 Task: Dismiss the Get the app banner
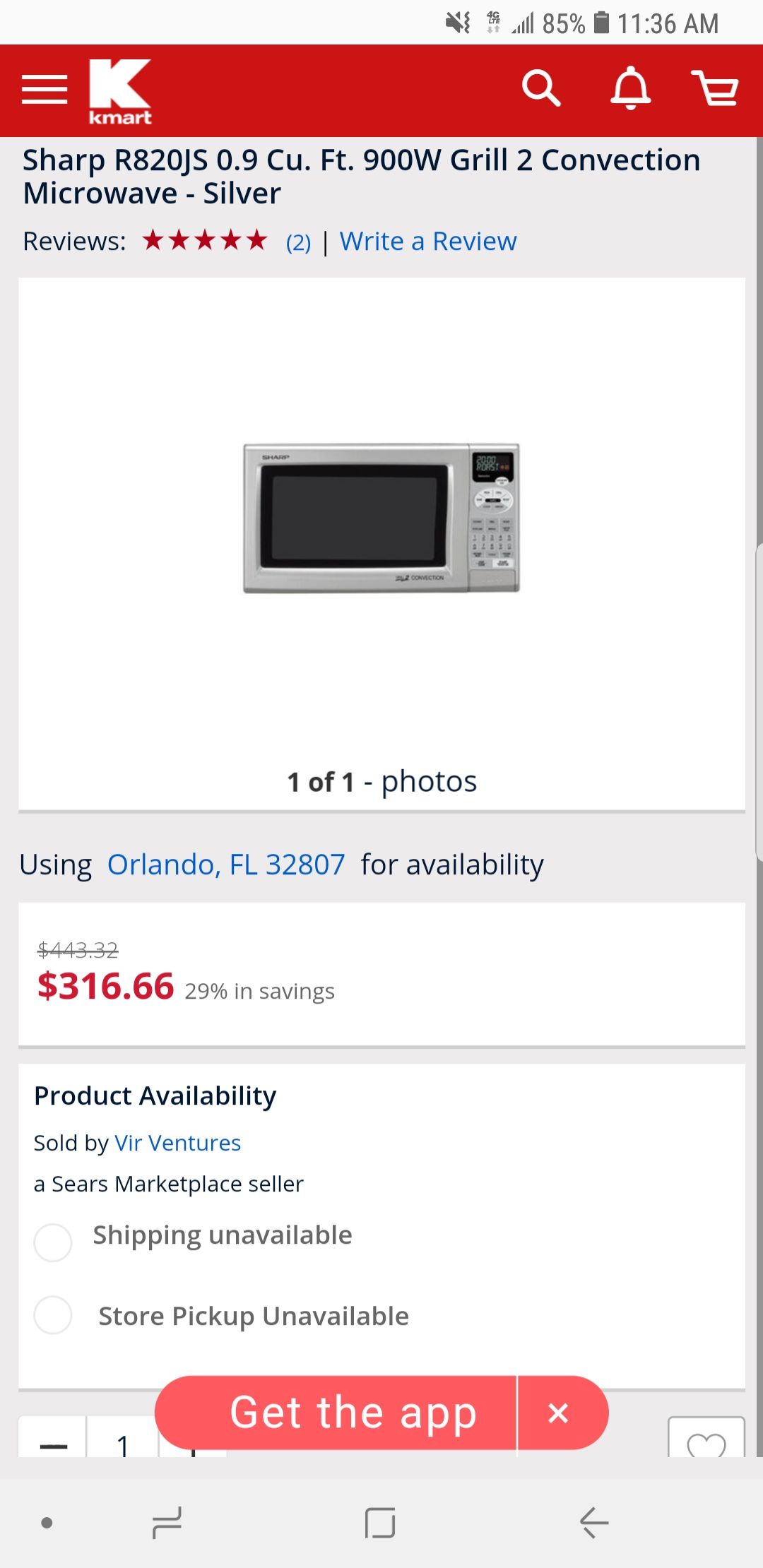click(x=558, y=1413)
